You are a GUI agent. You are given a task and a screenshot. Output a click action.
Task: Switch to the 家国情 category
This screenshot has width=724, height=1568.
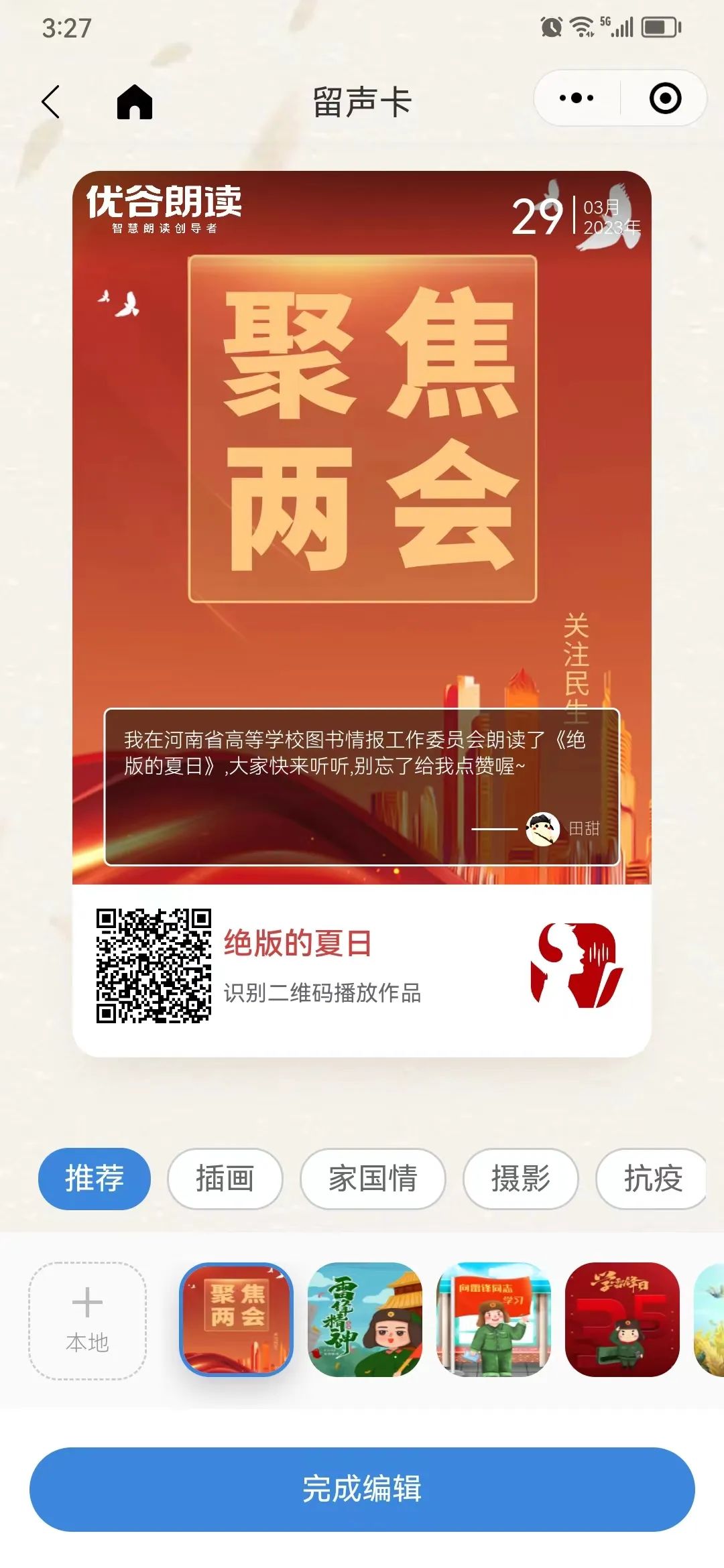[x=373, y=1178]
